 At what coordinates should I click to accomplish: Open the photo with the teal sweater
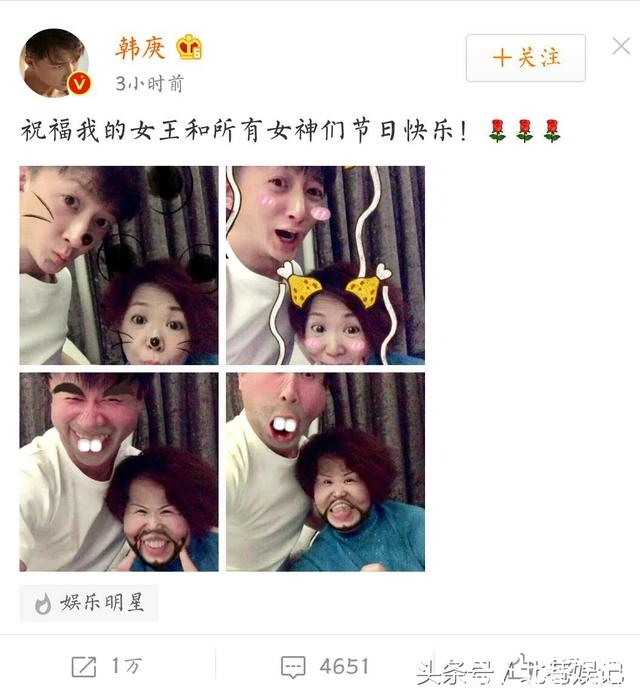(325, 471)
